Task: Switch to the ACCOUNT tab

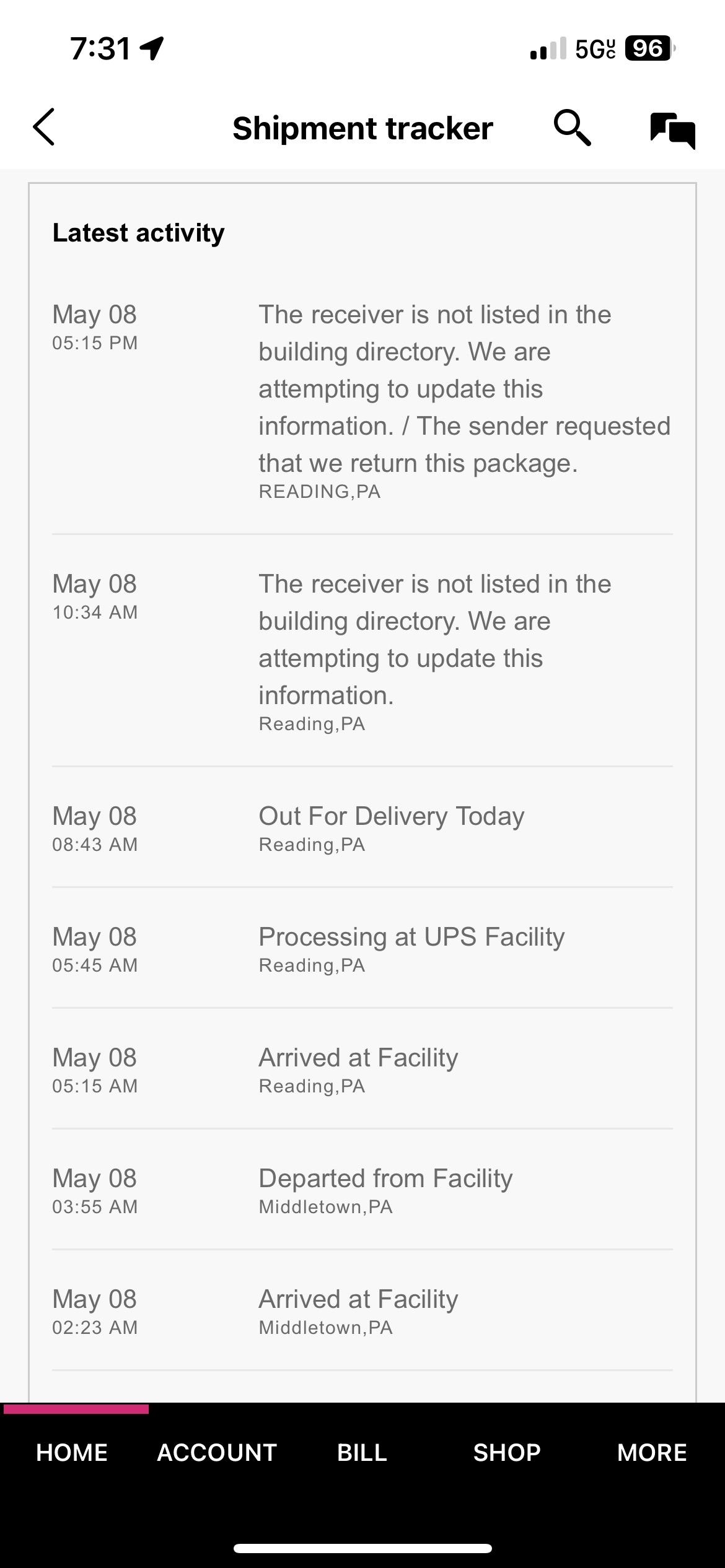Action: [217, 1452]
